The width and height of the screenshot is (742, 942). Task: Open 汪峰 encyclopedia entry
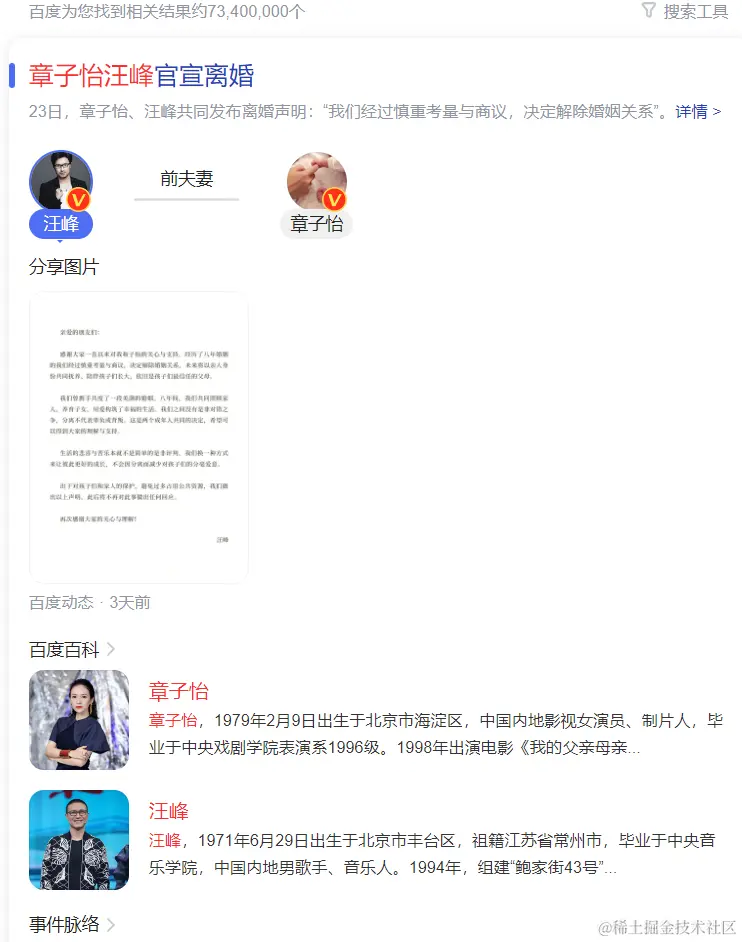pos(169,811)
